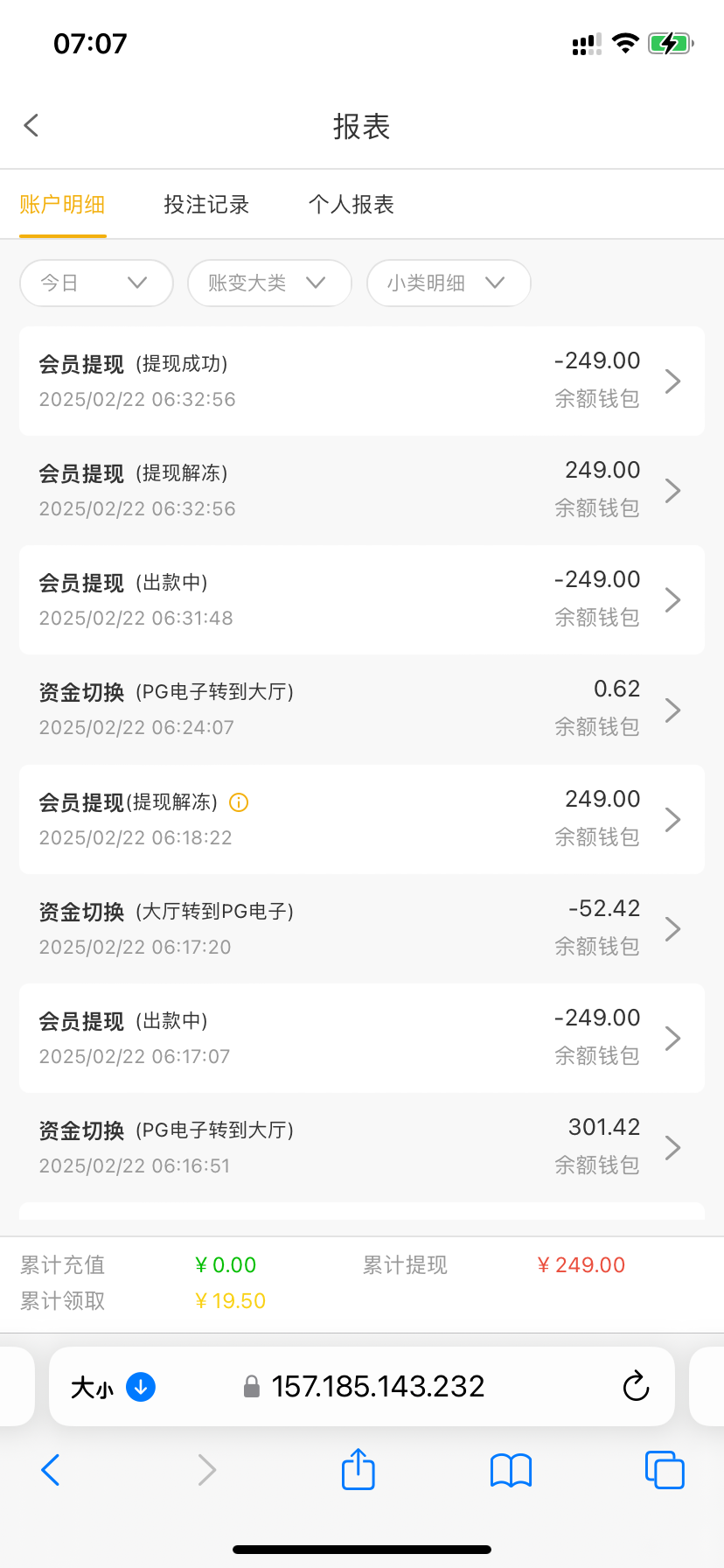
Task: Open the 0.62 PG电子转到大厅 transfer record
Action: (362, 710)
